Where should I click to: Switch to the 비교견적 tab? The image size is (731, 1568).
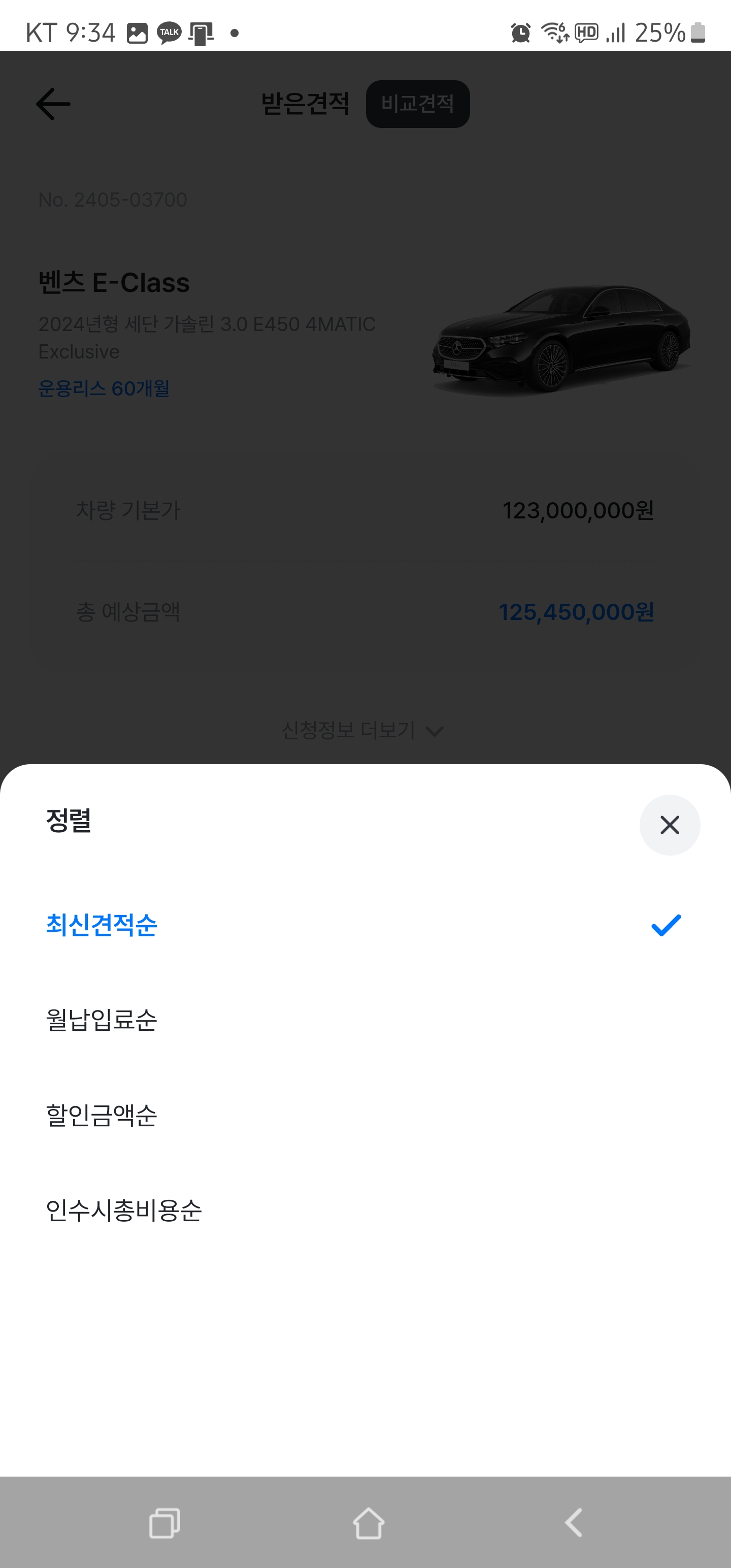coord(417,104)
